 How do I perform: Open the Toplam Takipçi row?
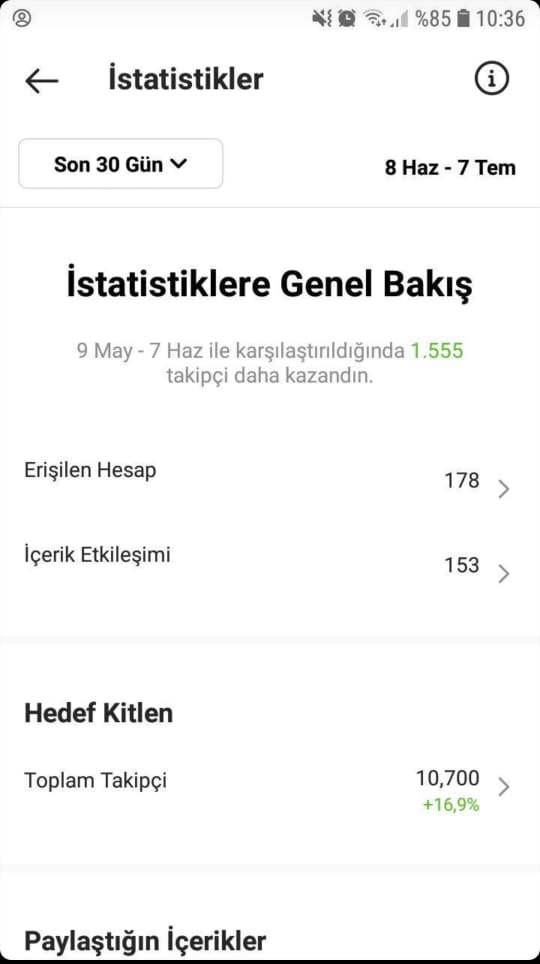[x=270, y=788]
